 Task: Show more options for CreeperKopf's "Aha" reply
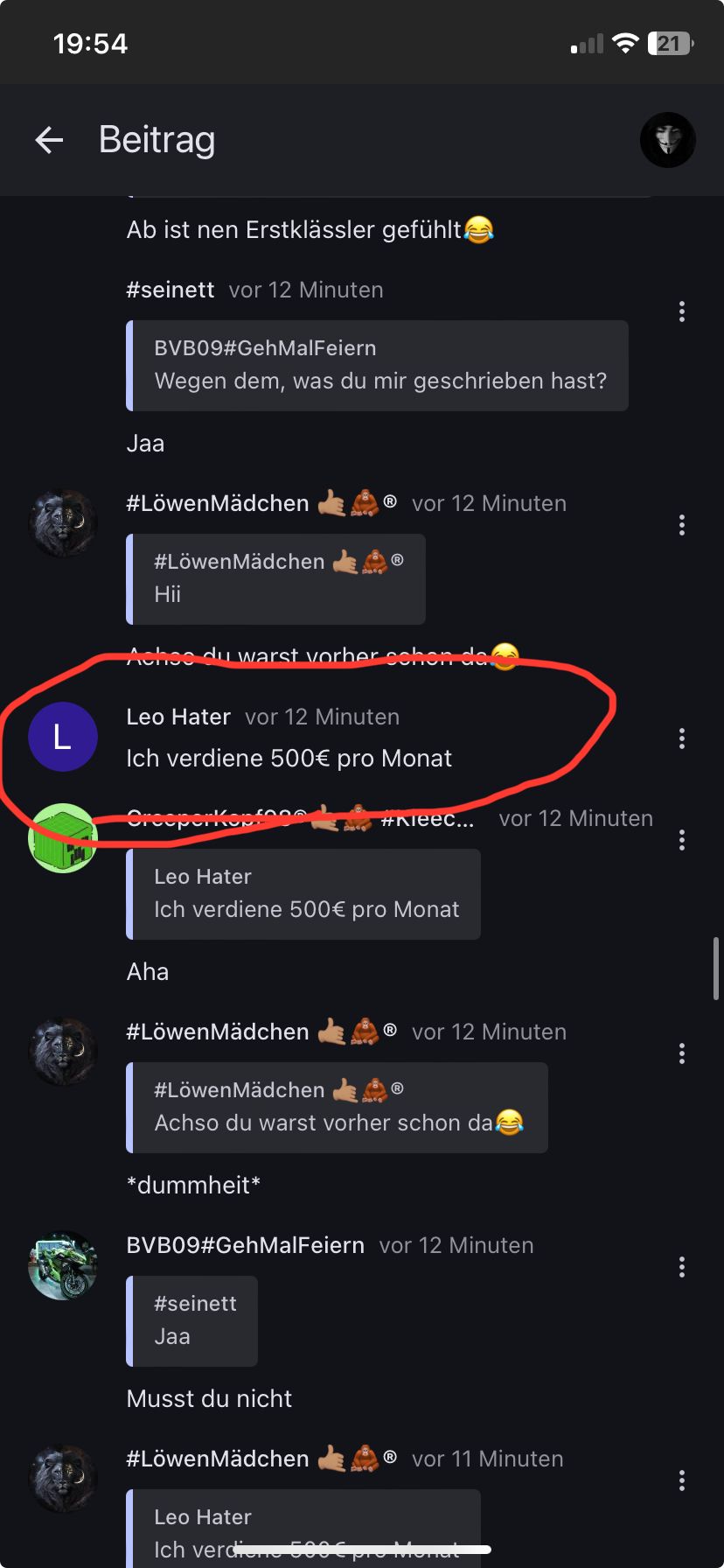point(681,840)
